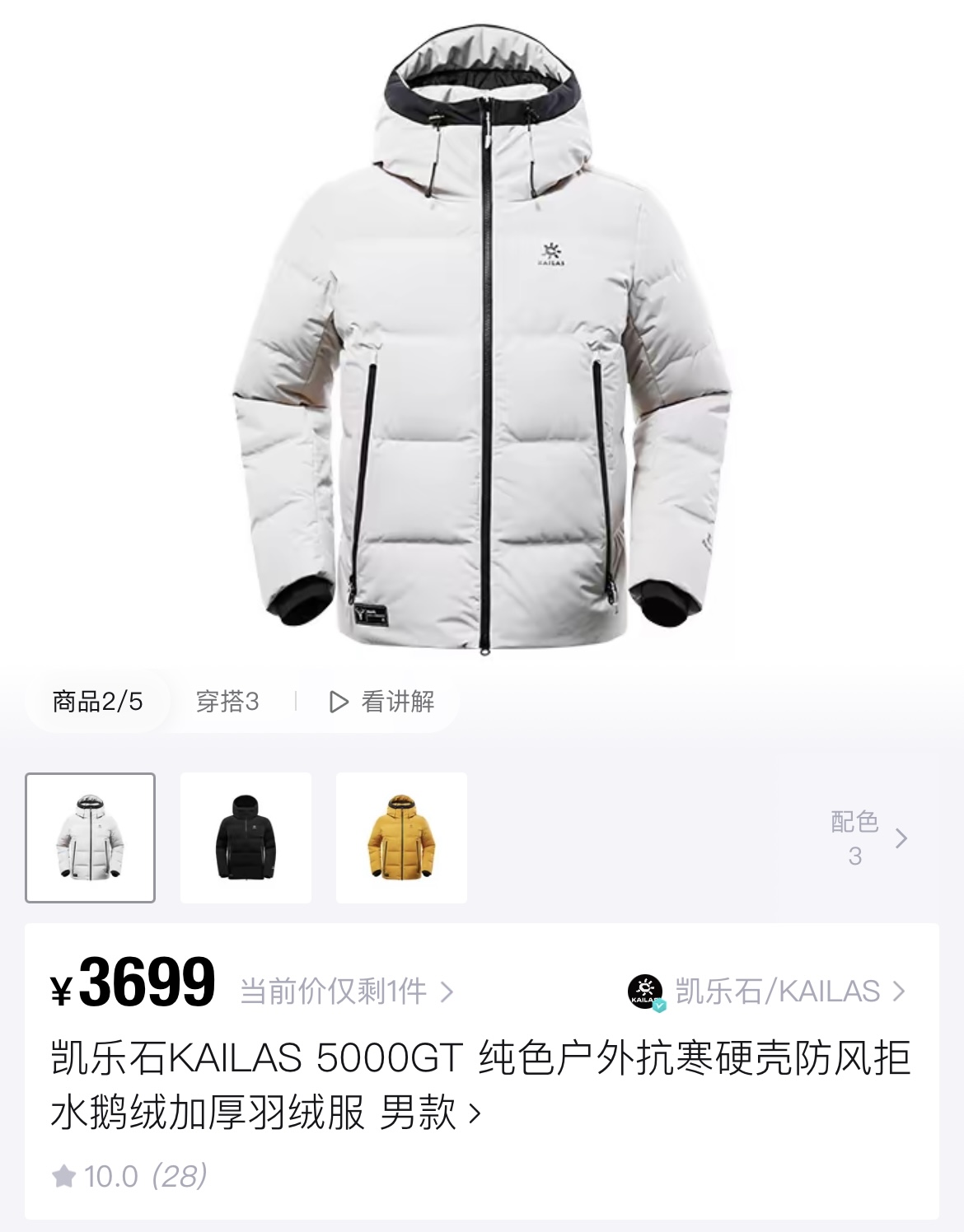The width and height of the screenshot is (964, 1232).
Task: Pick the yellow jacket color thumbnail
Action: [x=401, y=838]
